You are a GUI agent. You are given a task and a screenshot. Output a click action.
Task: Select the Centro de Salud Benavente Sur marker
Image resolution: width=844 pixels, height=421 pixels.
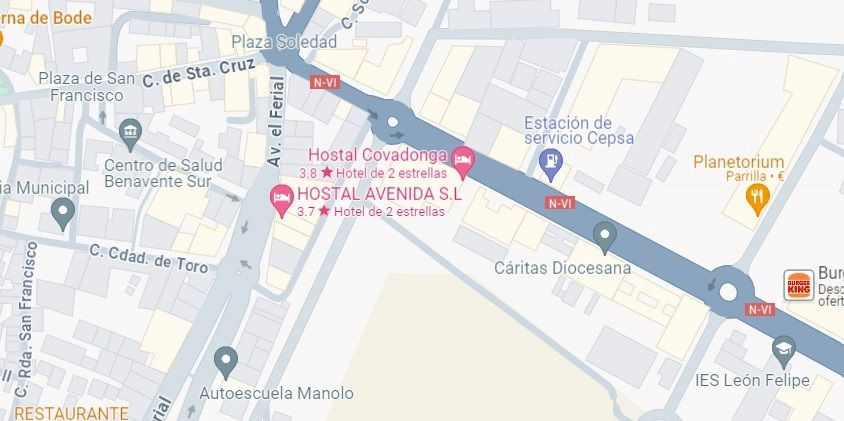point(129,132)
